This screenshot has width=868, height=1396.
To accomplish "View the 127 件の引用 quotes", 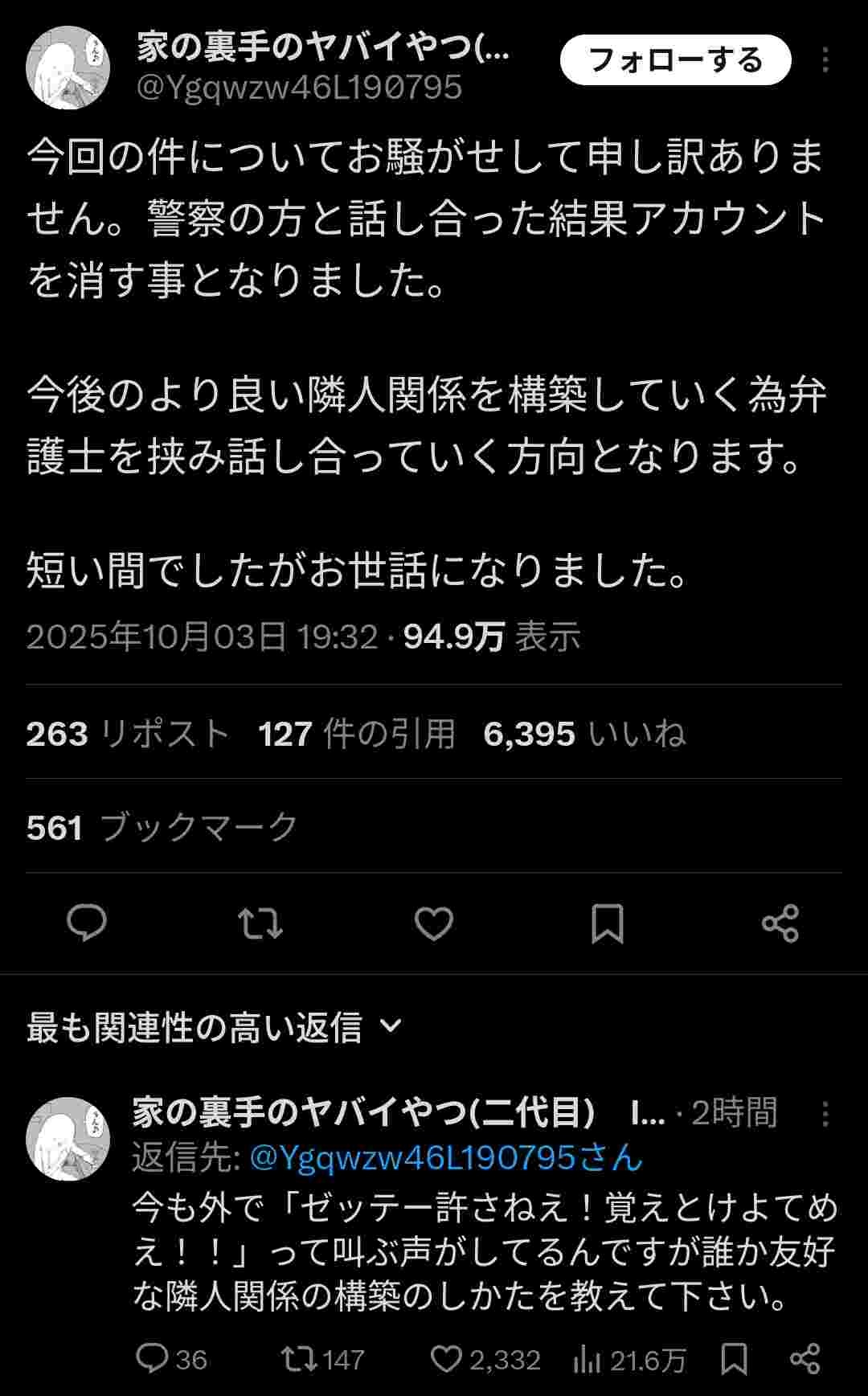I will click(357, 734).
